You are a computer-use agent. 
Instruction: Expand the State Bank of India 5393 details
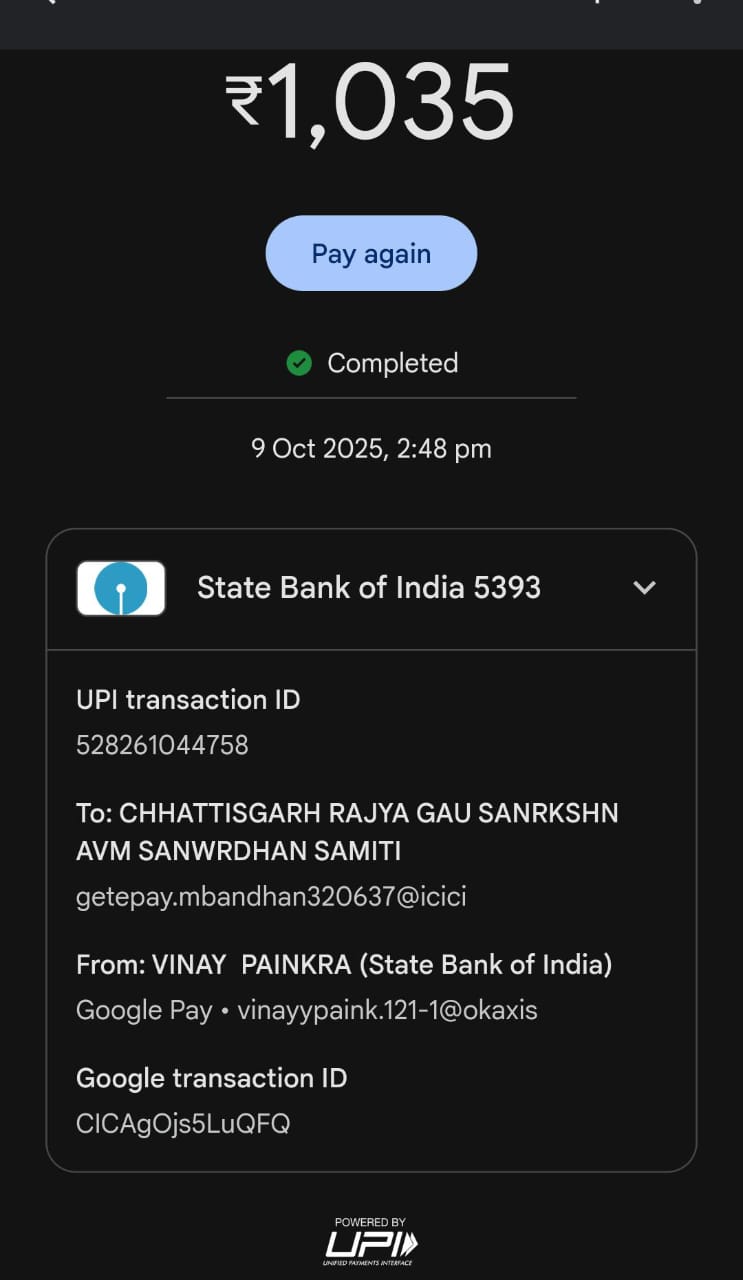pyautogui.click(x=645, y=588)
